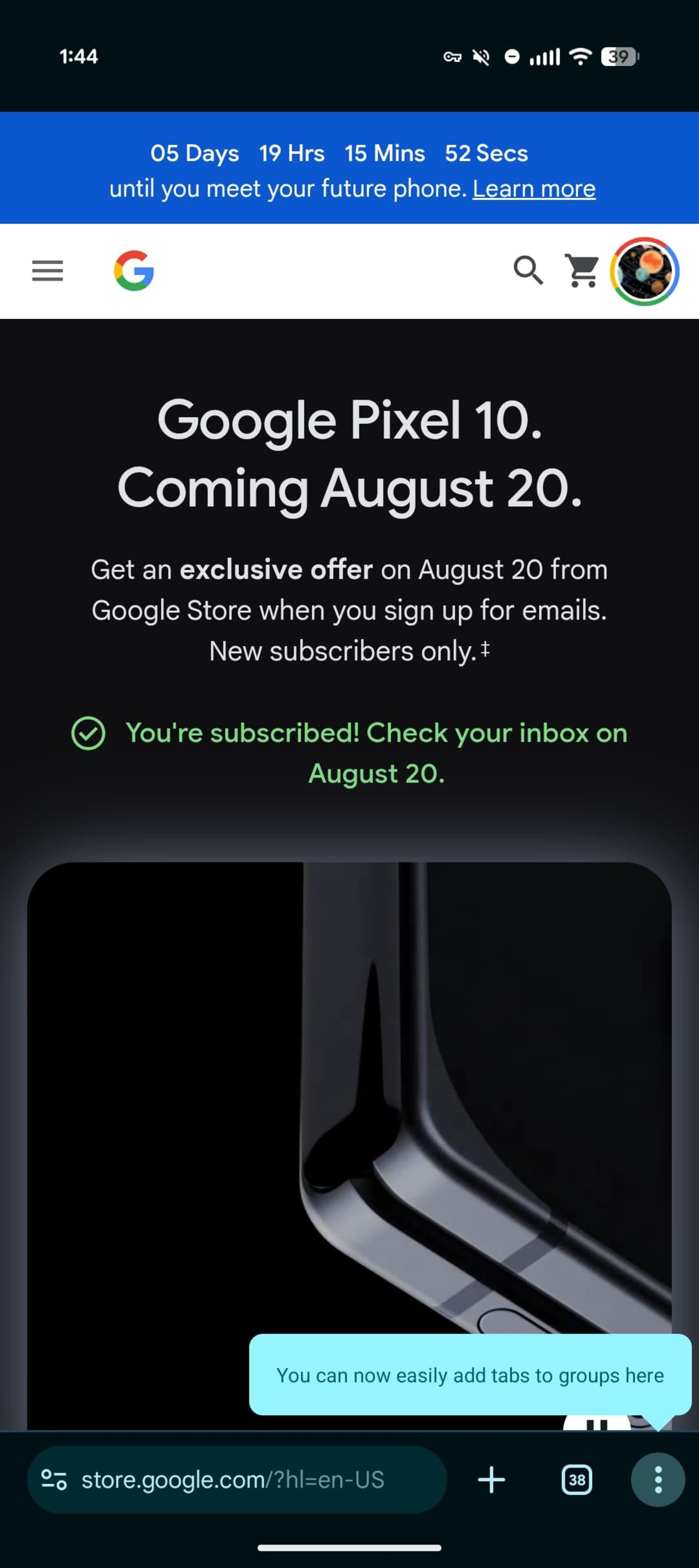The image size is (699, 1568).
Task: Open the store search
Action: (x=528, y=270)
